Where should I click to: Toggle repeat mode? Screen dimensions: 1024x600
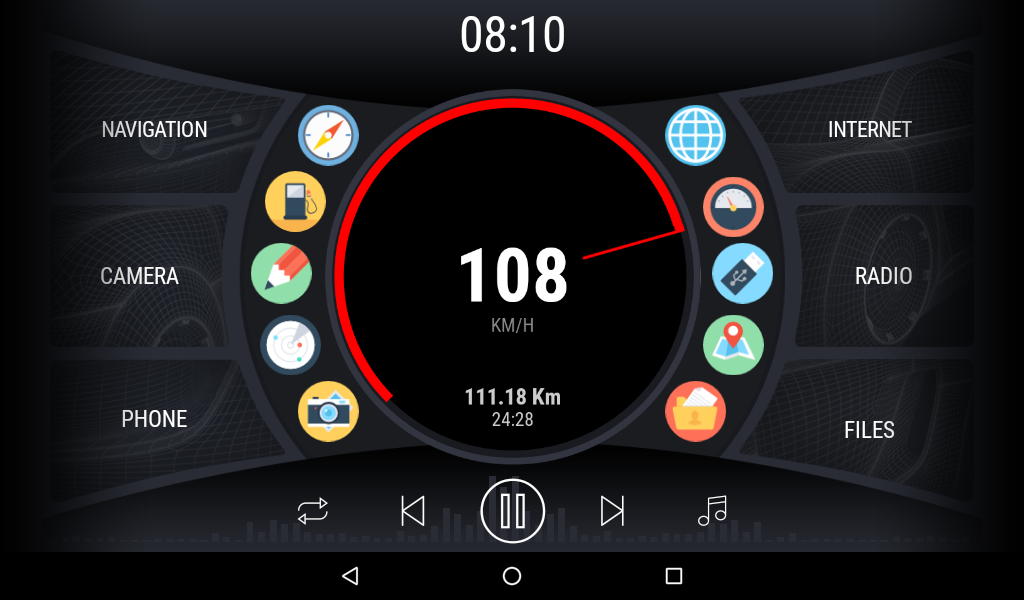pyautogui.click(x=313, y=511)
